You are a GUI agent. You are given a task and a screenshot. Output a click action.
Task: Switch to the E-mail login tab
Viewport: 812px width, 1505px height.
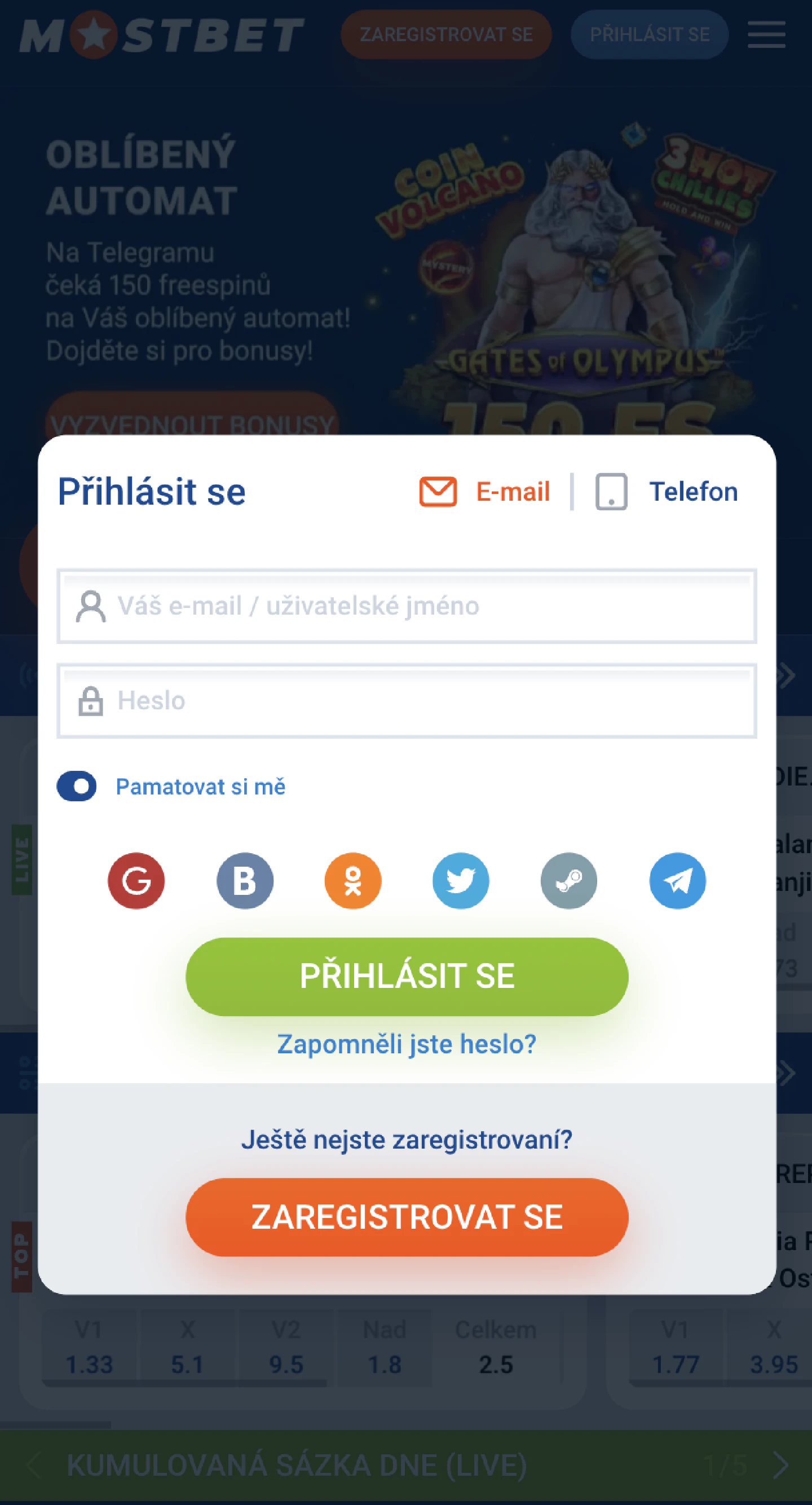pos(486,491)
